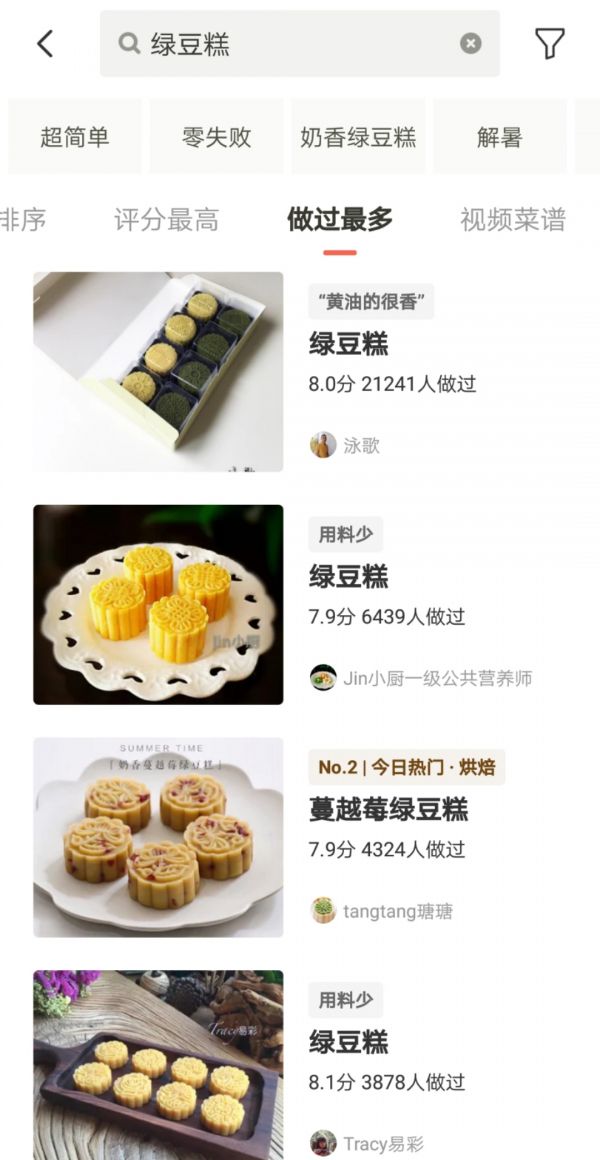Select the 解暑 chip
Image resolution: width=600 pixels, height=1160 pixels.
tap(500, 137)
